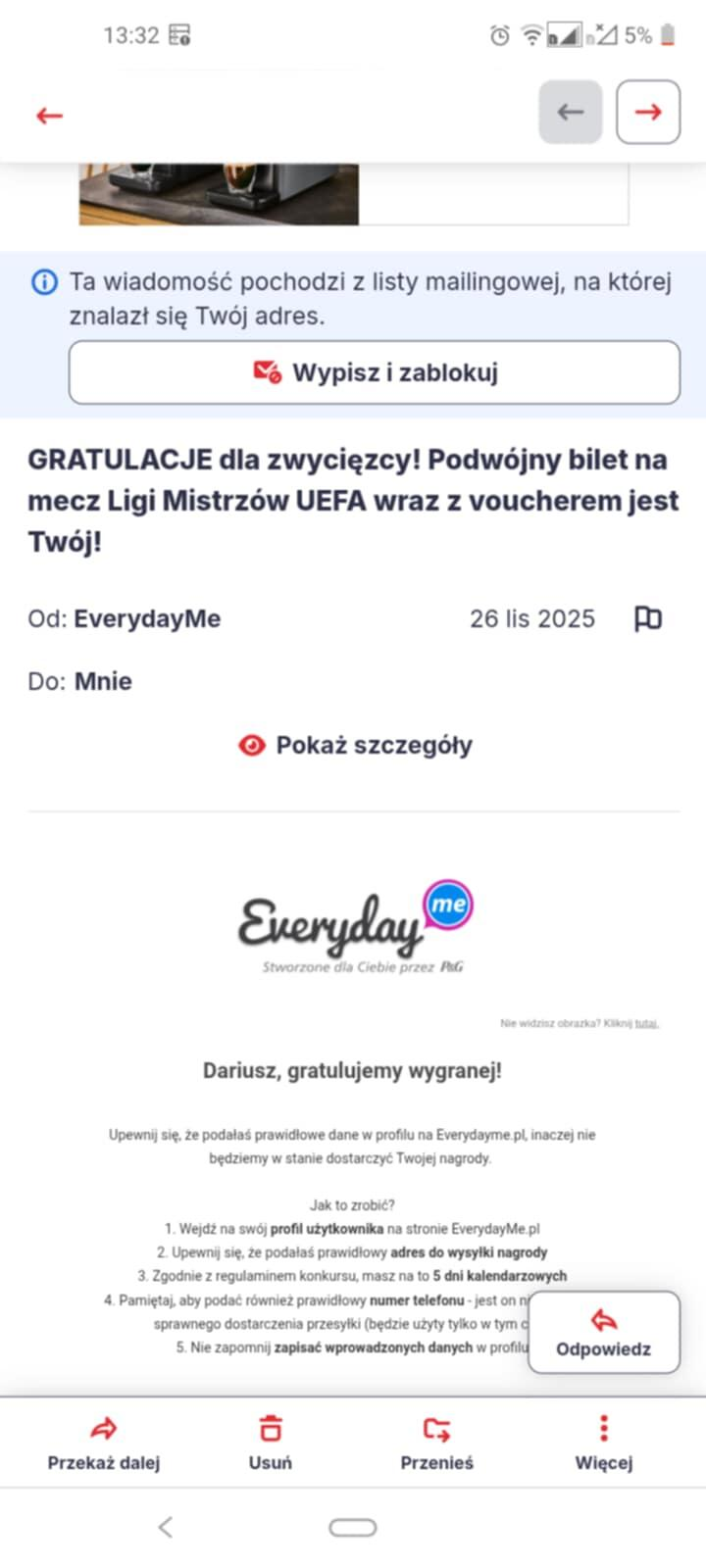
Task: Delete this email with Usuń
Action: coord(270,1442)
